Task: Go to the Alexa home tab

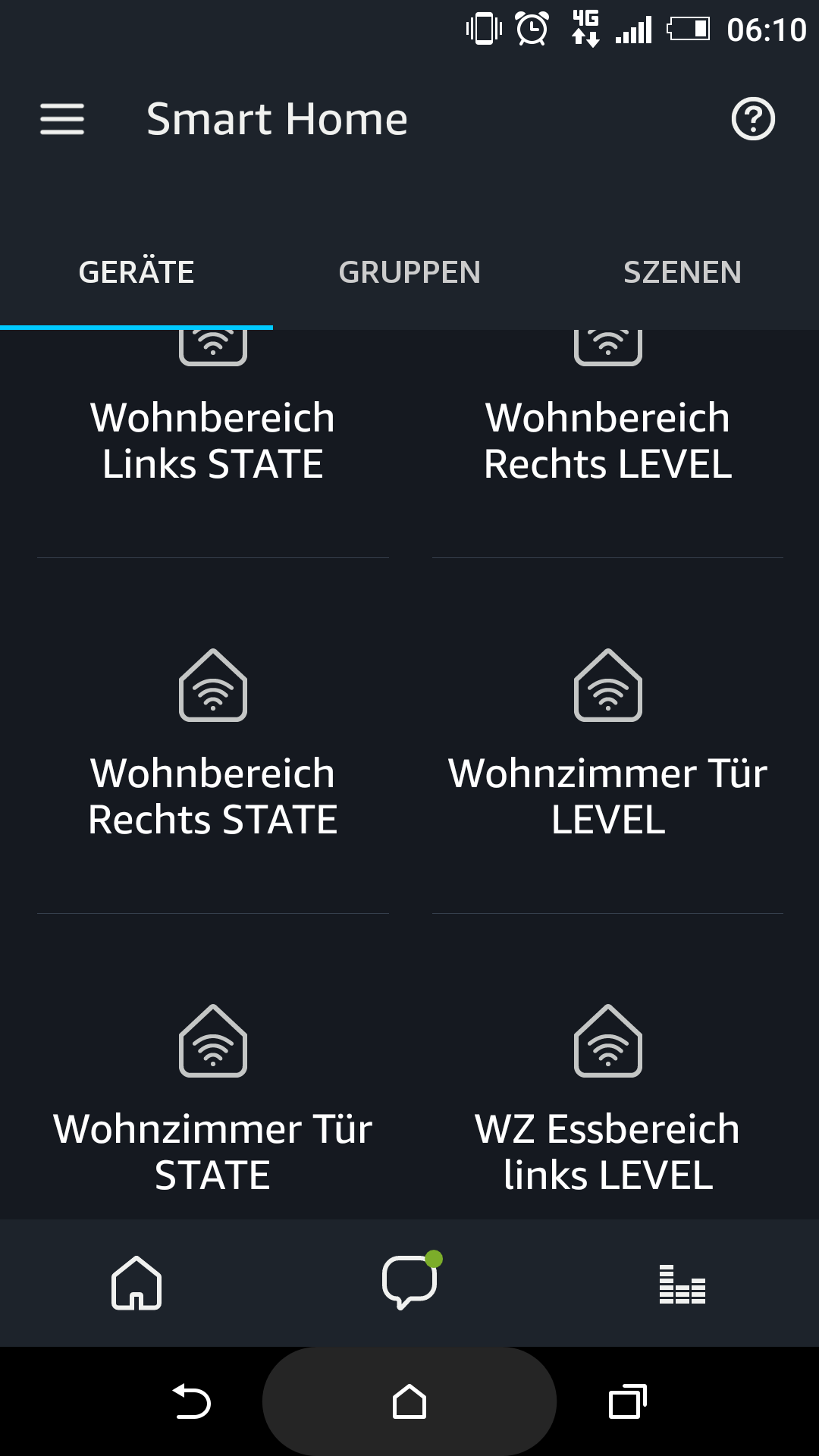Action: point(136,1283)
